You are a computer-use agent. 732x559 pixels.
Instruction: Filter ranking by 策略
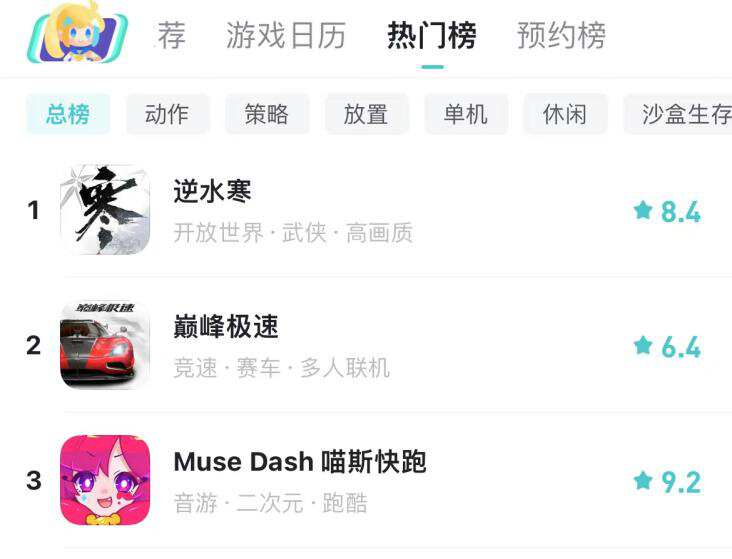[x=267, y=114]
